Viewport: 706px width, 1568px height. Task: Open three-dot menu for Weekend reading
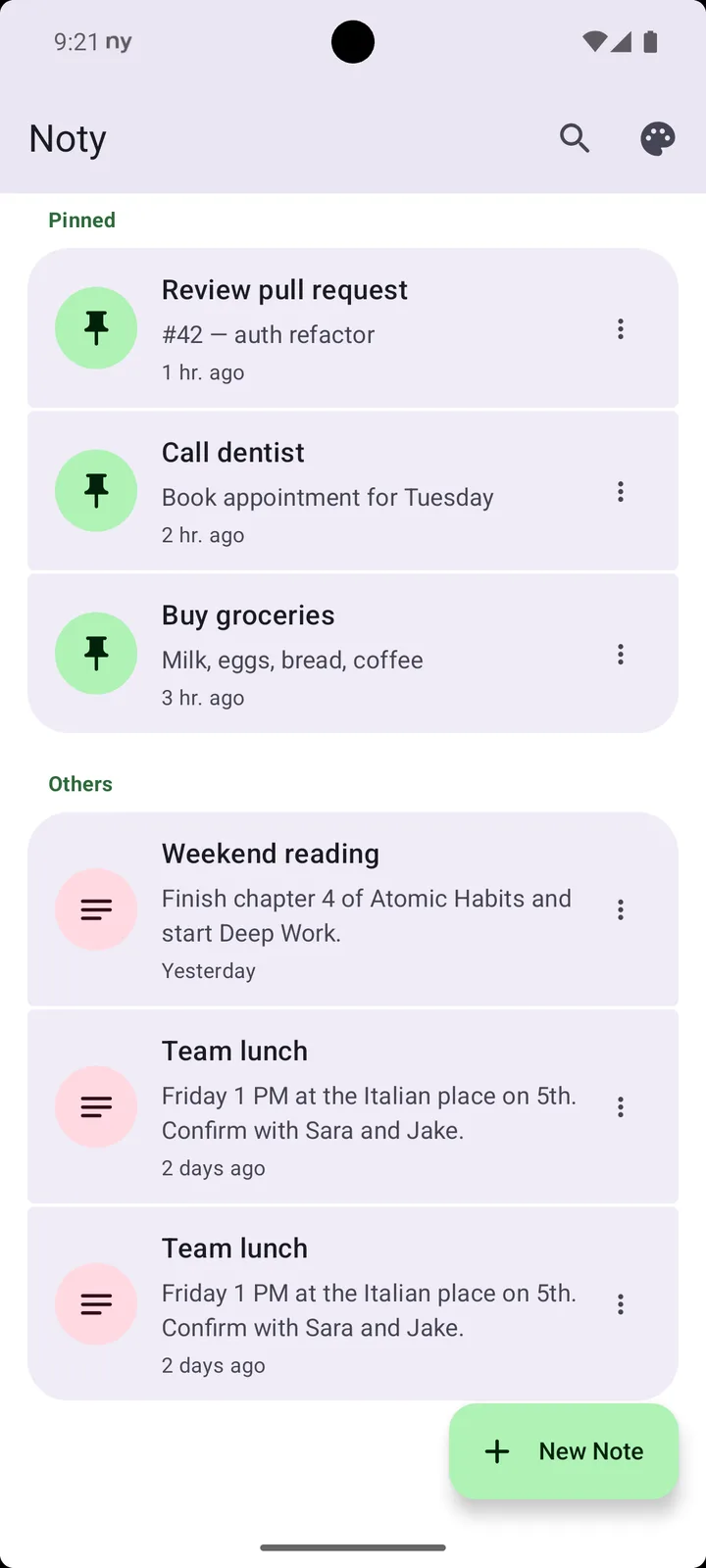[x=621, y=910]
